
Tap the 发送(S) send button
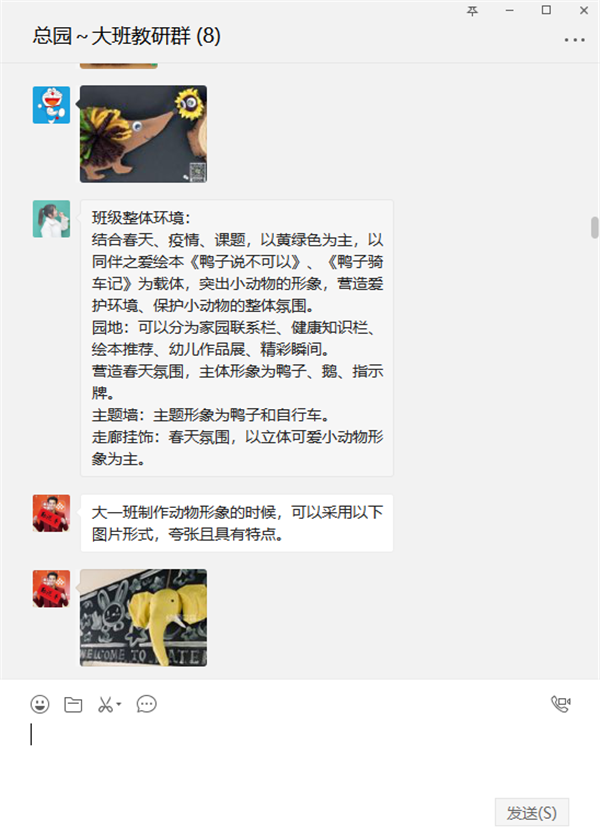(x=532, y=812)
